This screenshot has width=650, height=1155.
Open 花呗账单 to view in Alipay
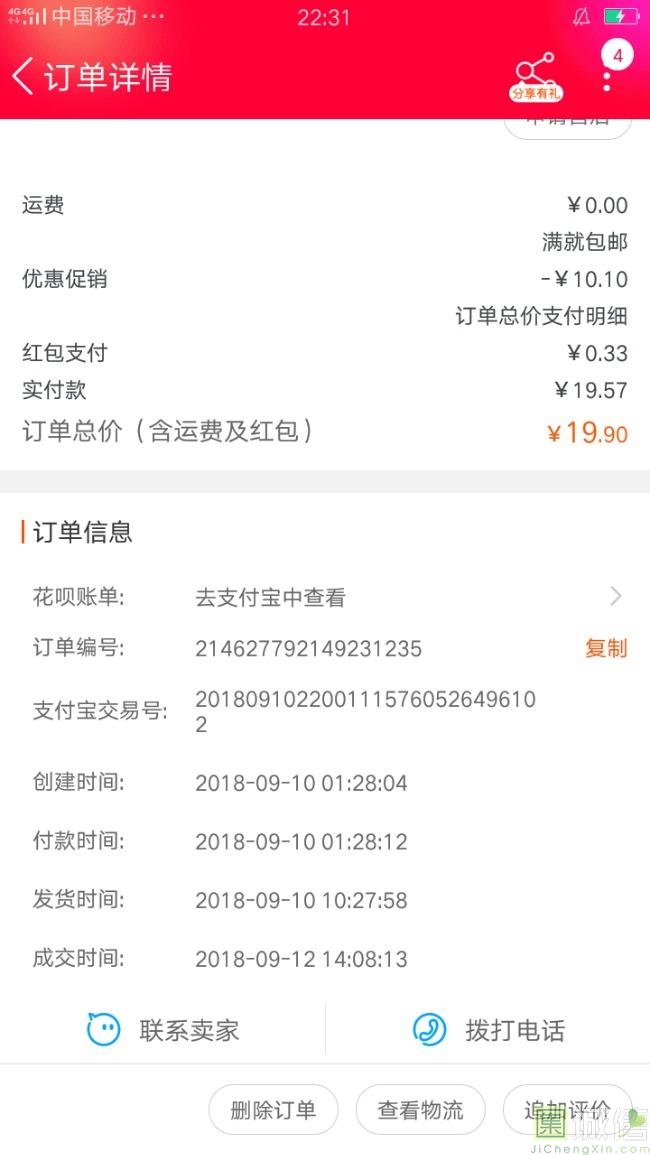pyautogui.click(x=325, y=597)
